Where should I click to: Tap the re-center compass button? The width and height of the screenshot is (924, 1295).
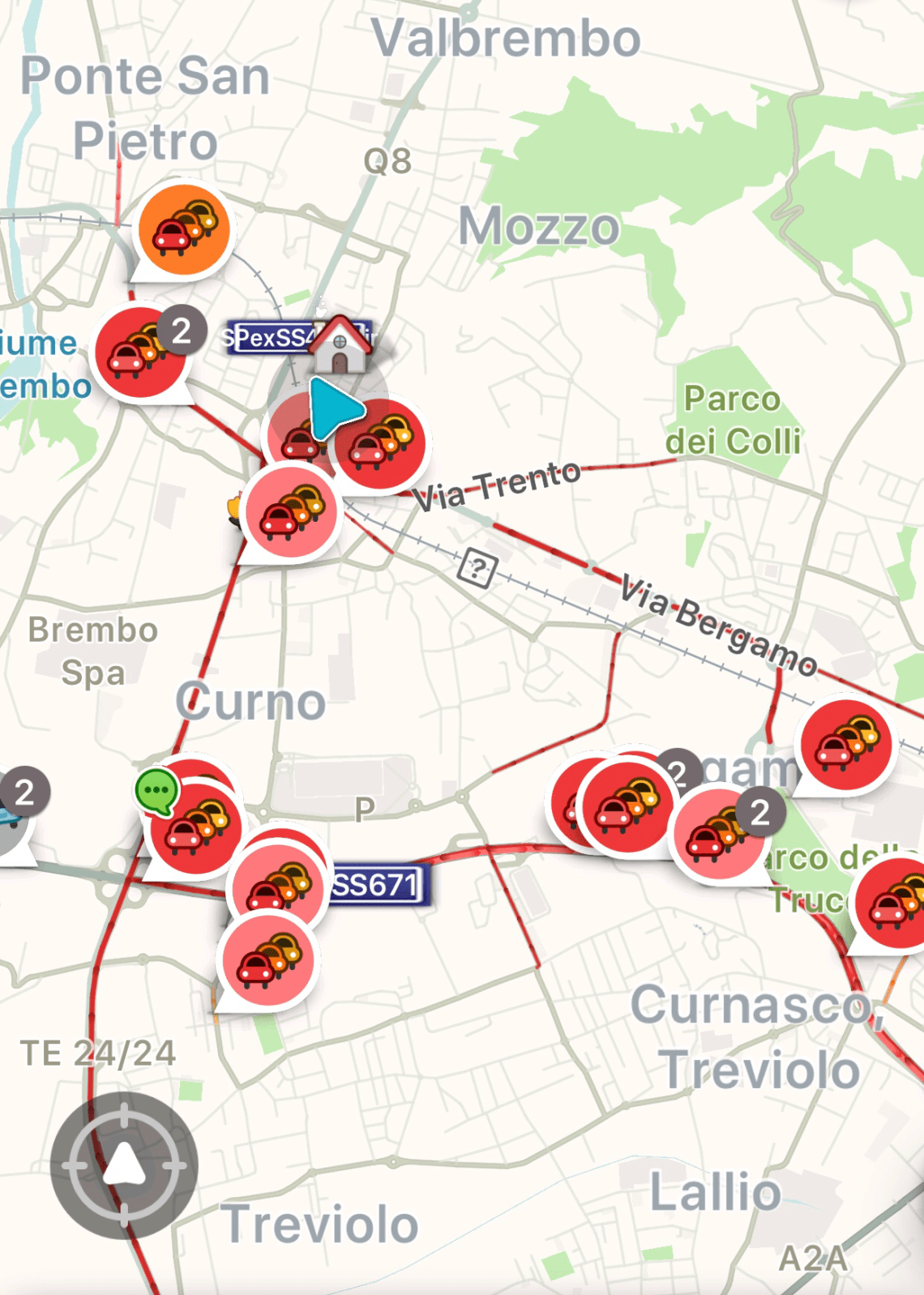[124, 1165]
